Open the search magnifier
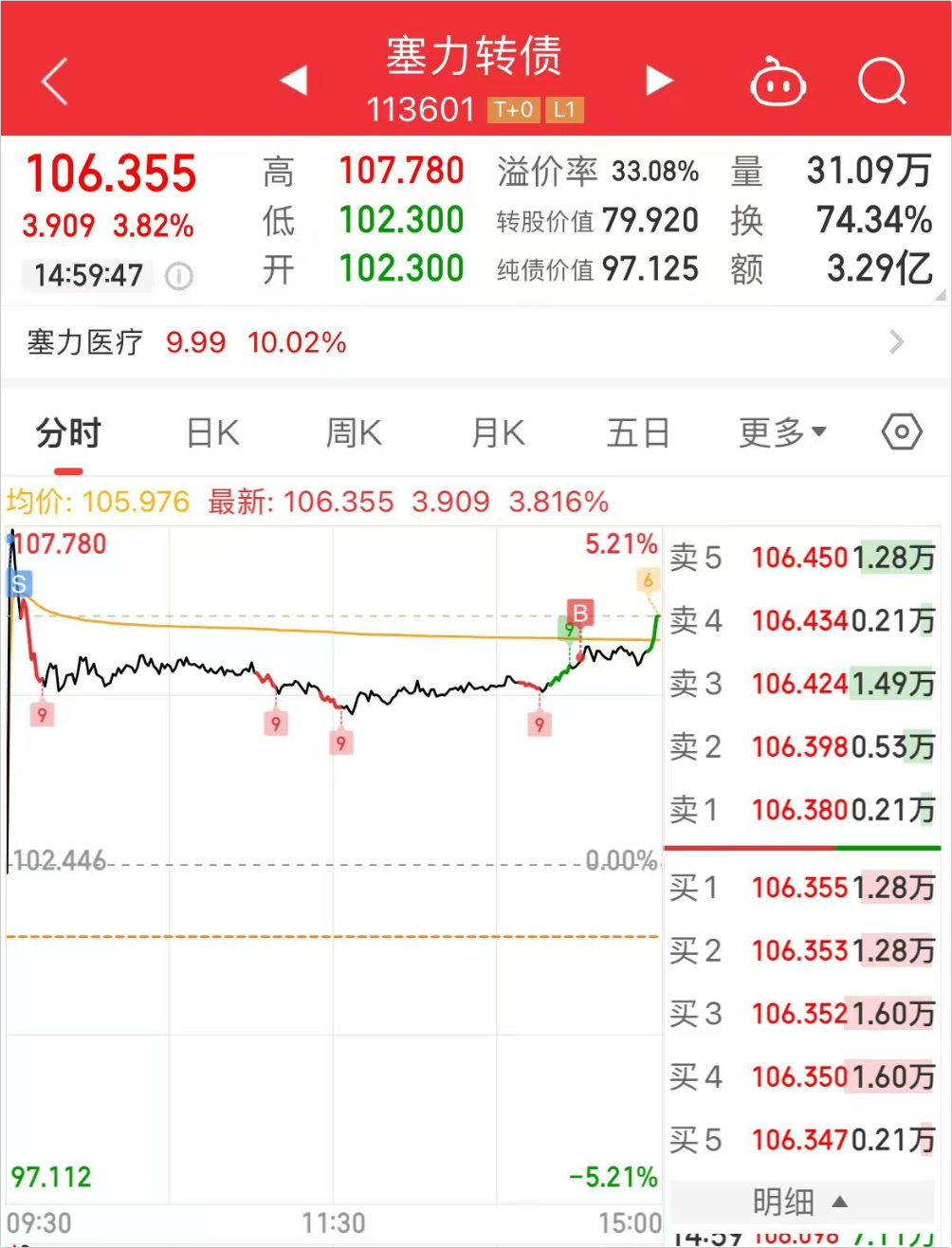 (882, 83)
